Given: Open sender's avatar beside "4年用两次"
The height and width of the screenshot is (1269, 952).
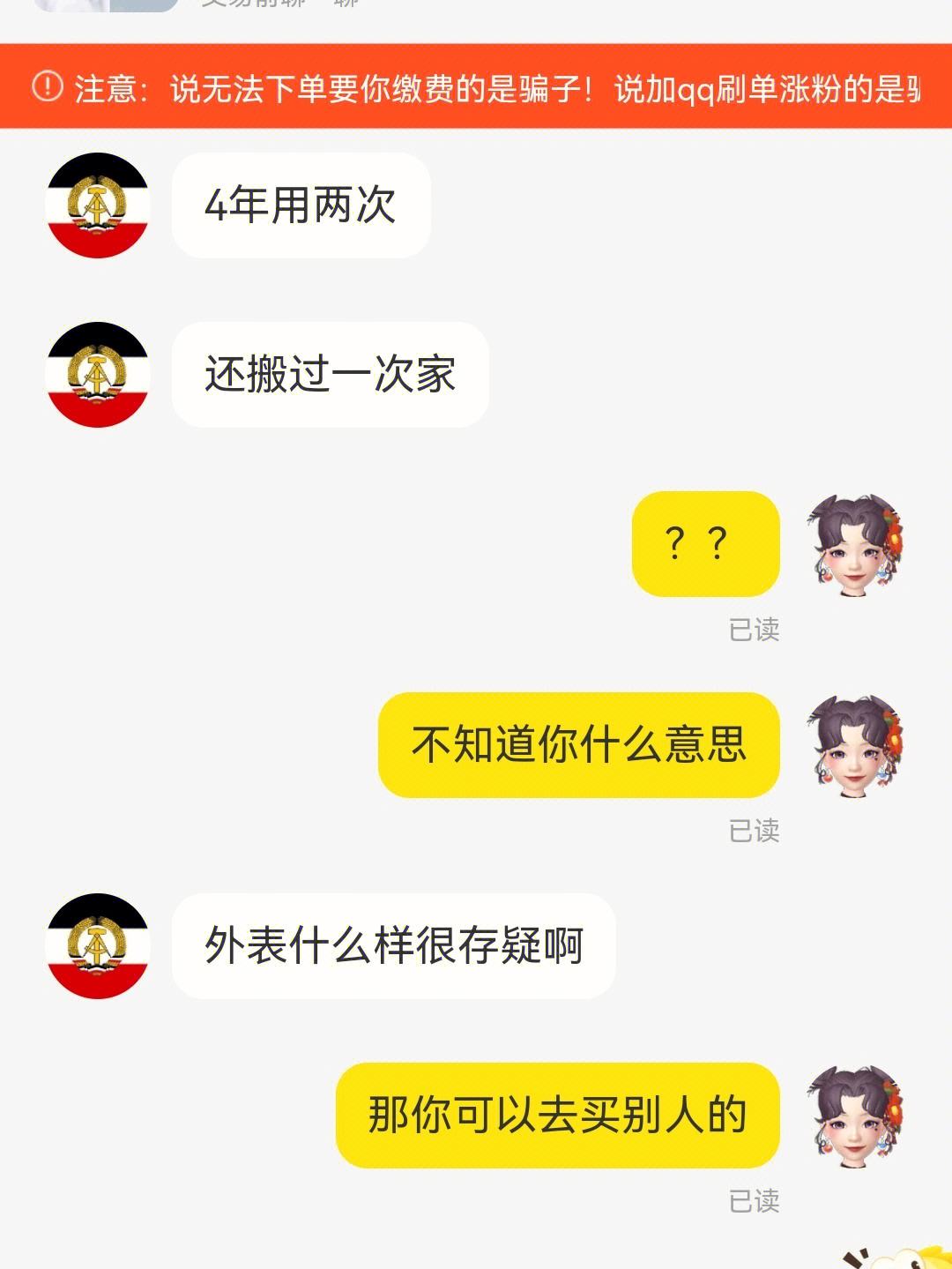Looking at the screenshot, I should (x=98, y=205).
